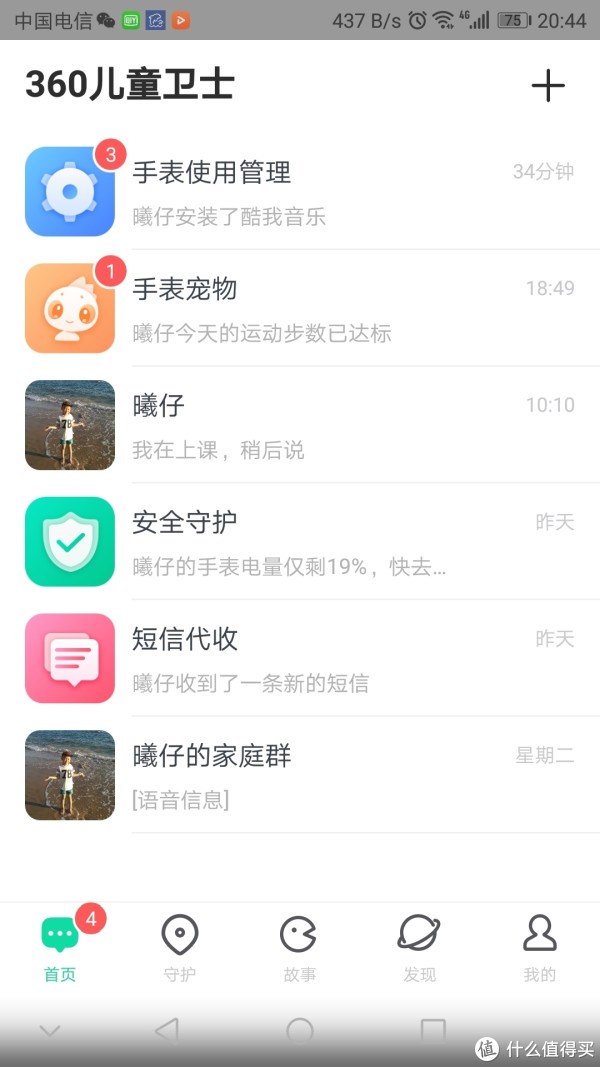Image resolution: width=600 pixels, height=1067 pixels.
Task: Switch to the 守护 tab
Action: (180, 948)
